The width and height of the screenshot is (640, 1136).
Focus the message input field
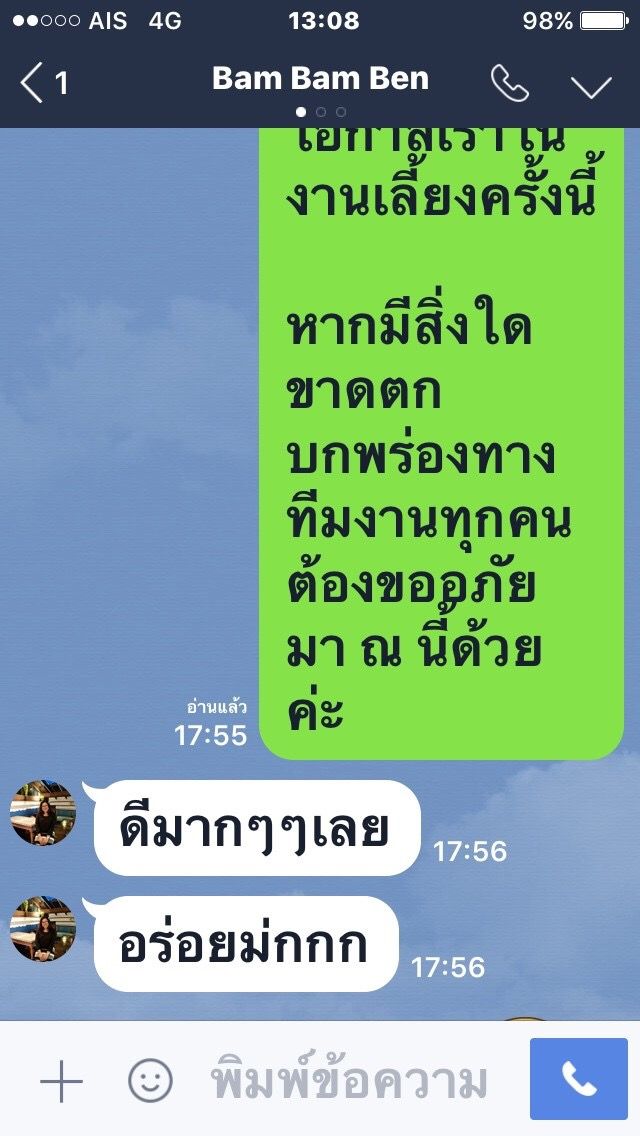[x=350, y=1082]
